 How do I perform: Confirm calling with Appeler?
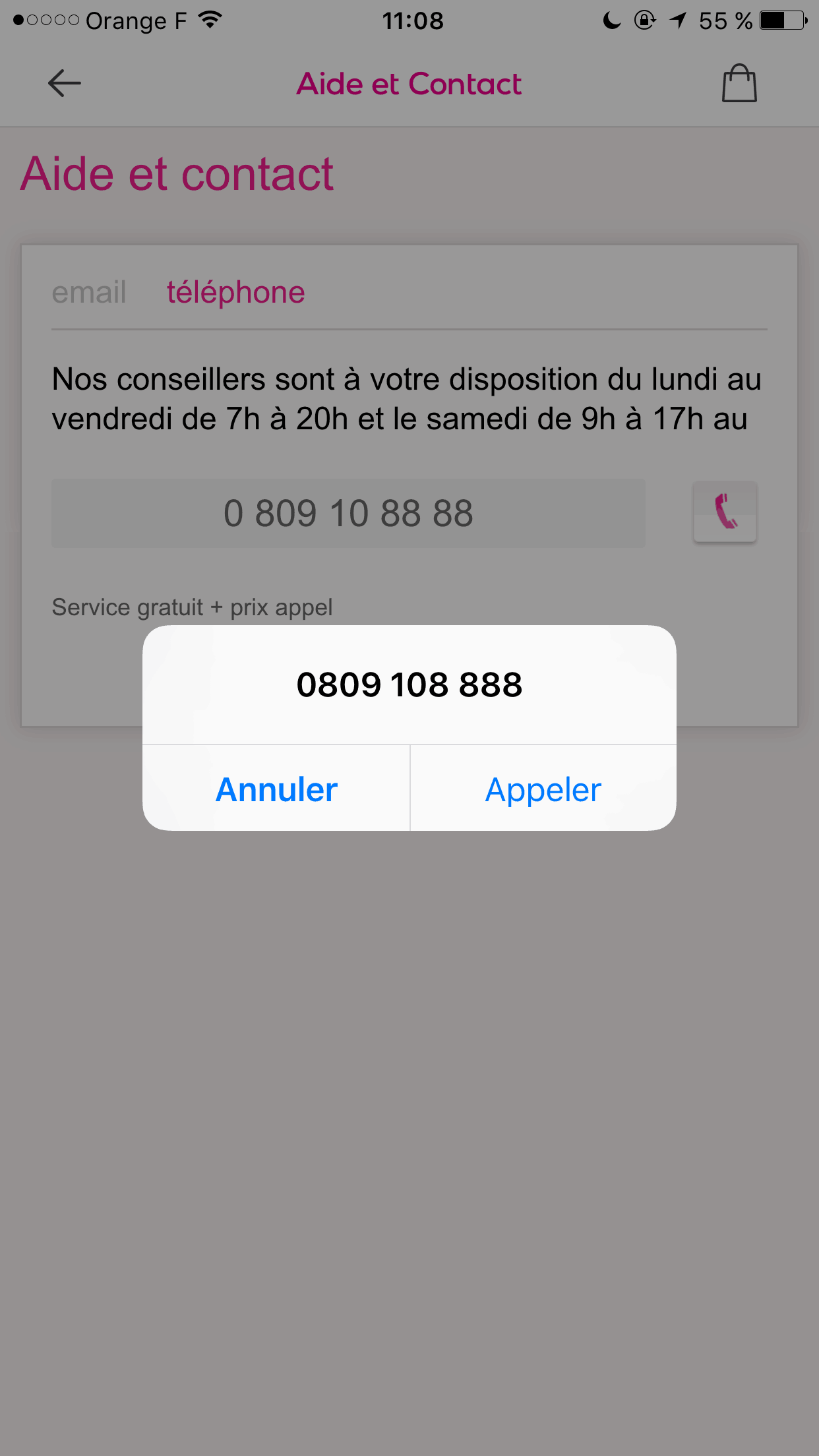(543, 789)
